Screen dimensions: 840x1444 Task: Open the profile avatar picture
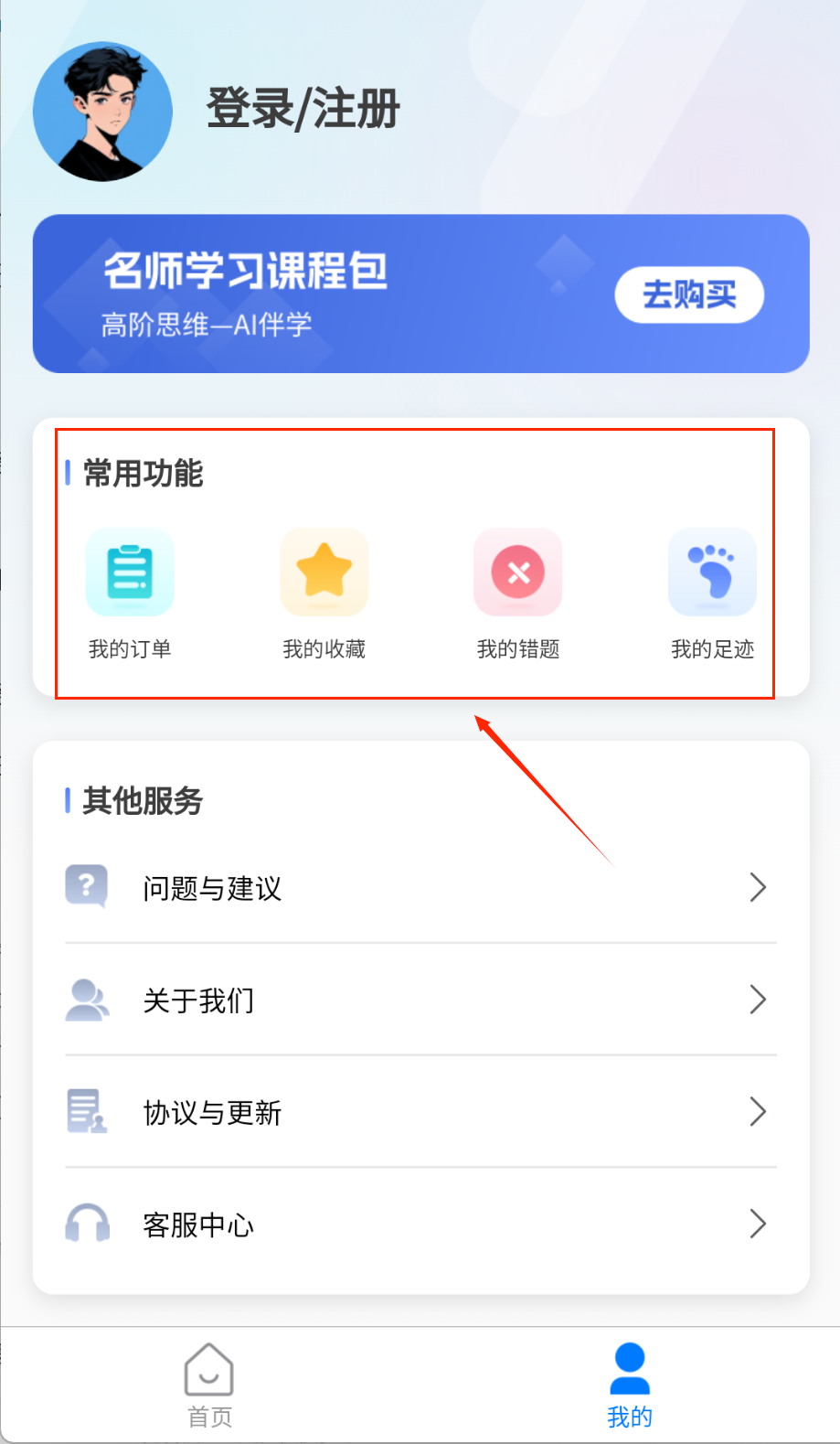[102, 112]
